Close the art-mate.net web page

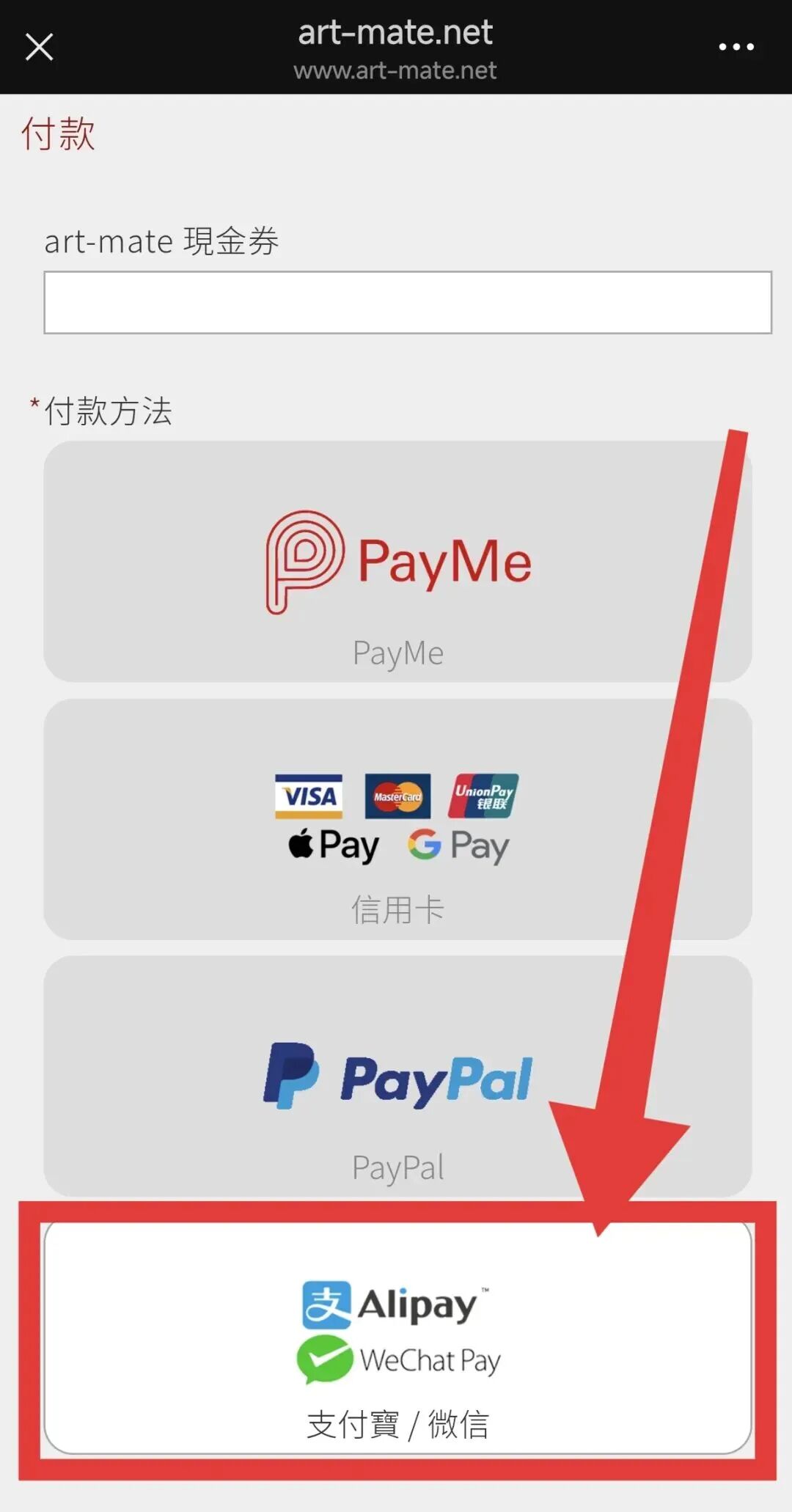40,47
